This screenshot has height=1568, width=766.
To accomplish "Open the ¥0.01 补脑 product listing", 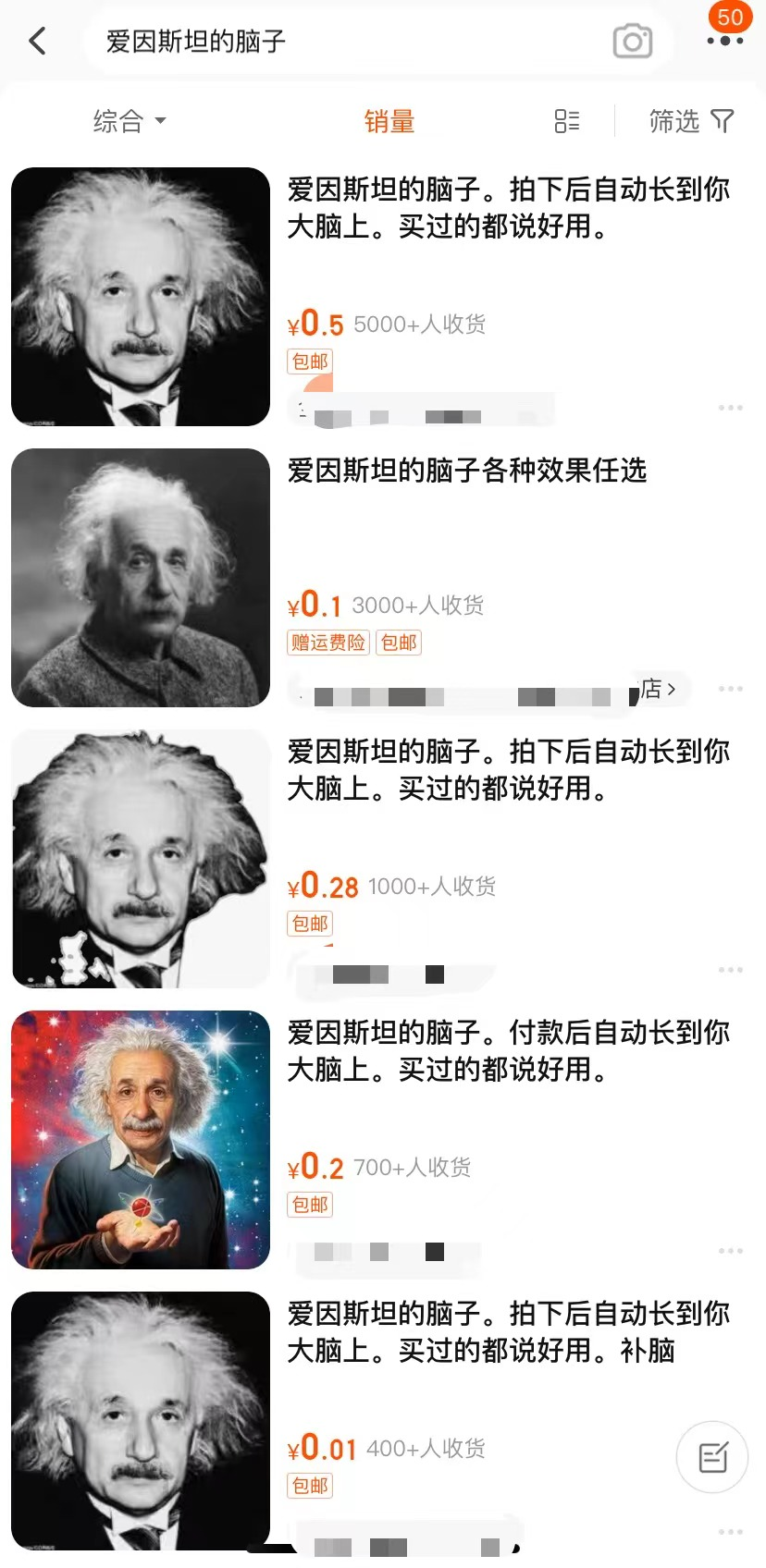I will click(x=507, y=1332).
